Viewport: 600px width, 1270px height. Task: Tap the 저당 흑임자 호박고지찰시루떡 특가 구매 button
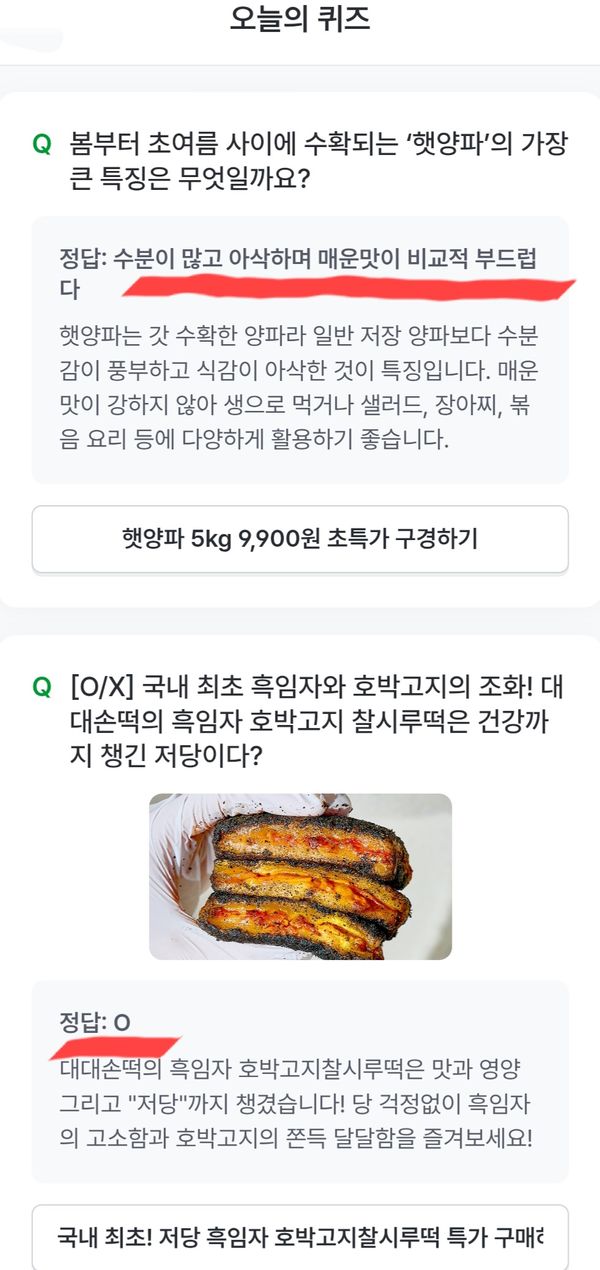(x=300, y=1237)
